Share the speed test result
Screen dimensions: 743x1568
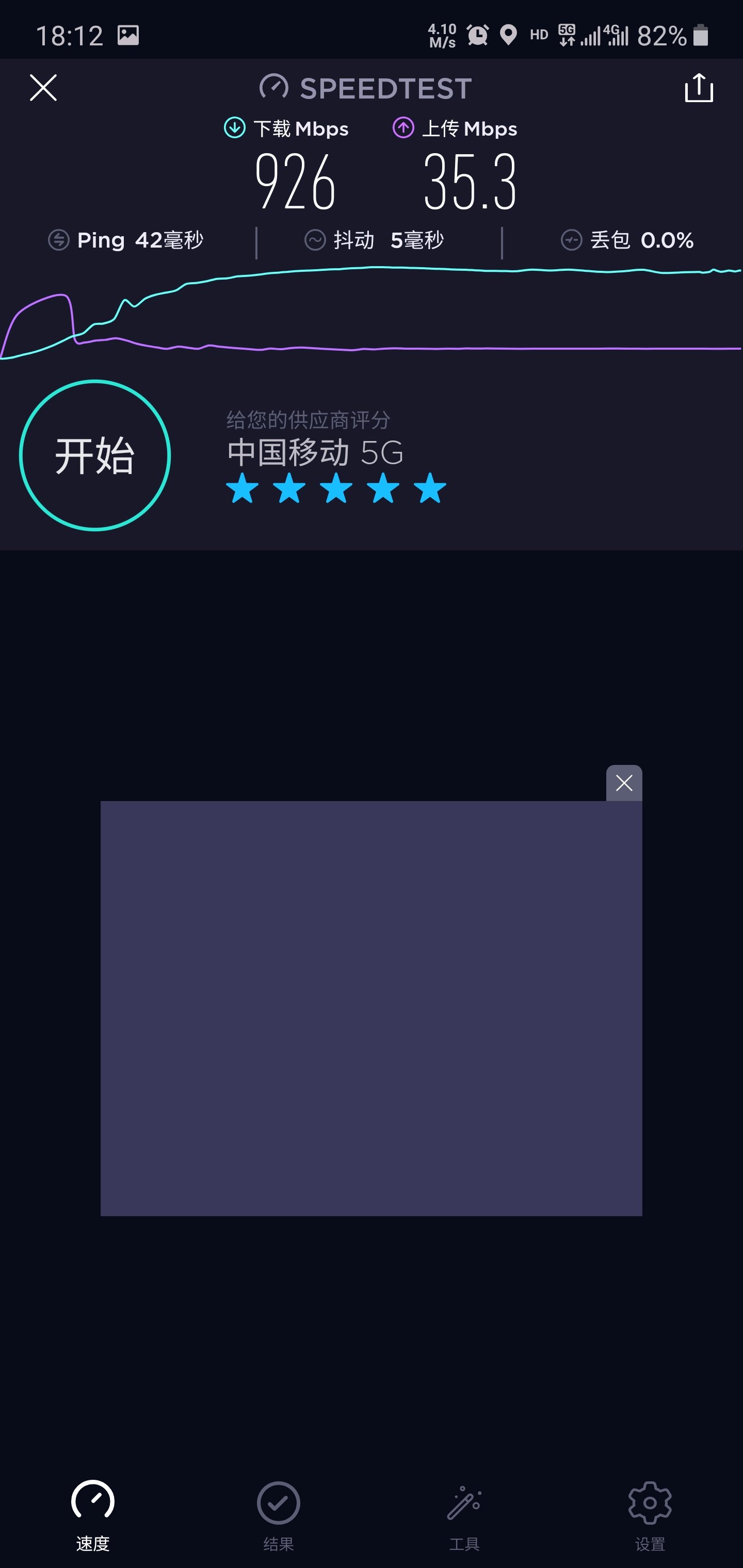coord(699,88)
